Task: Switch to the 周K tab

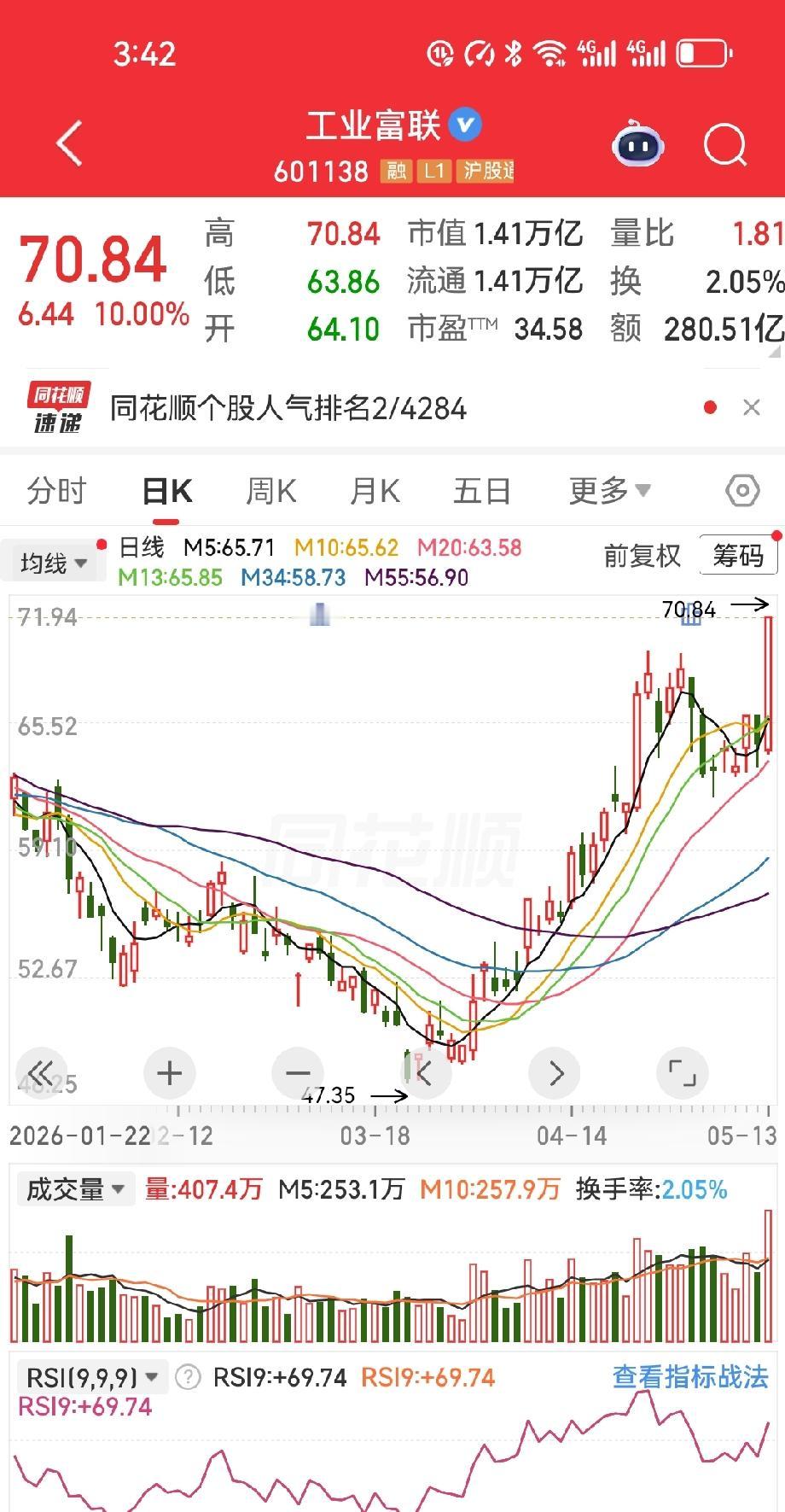Action: (x=270, y=492)
